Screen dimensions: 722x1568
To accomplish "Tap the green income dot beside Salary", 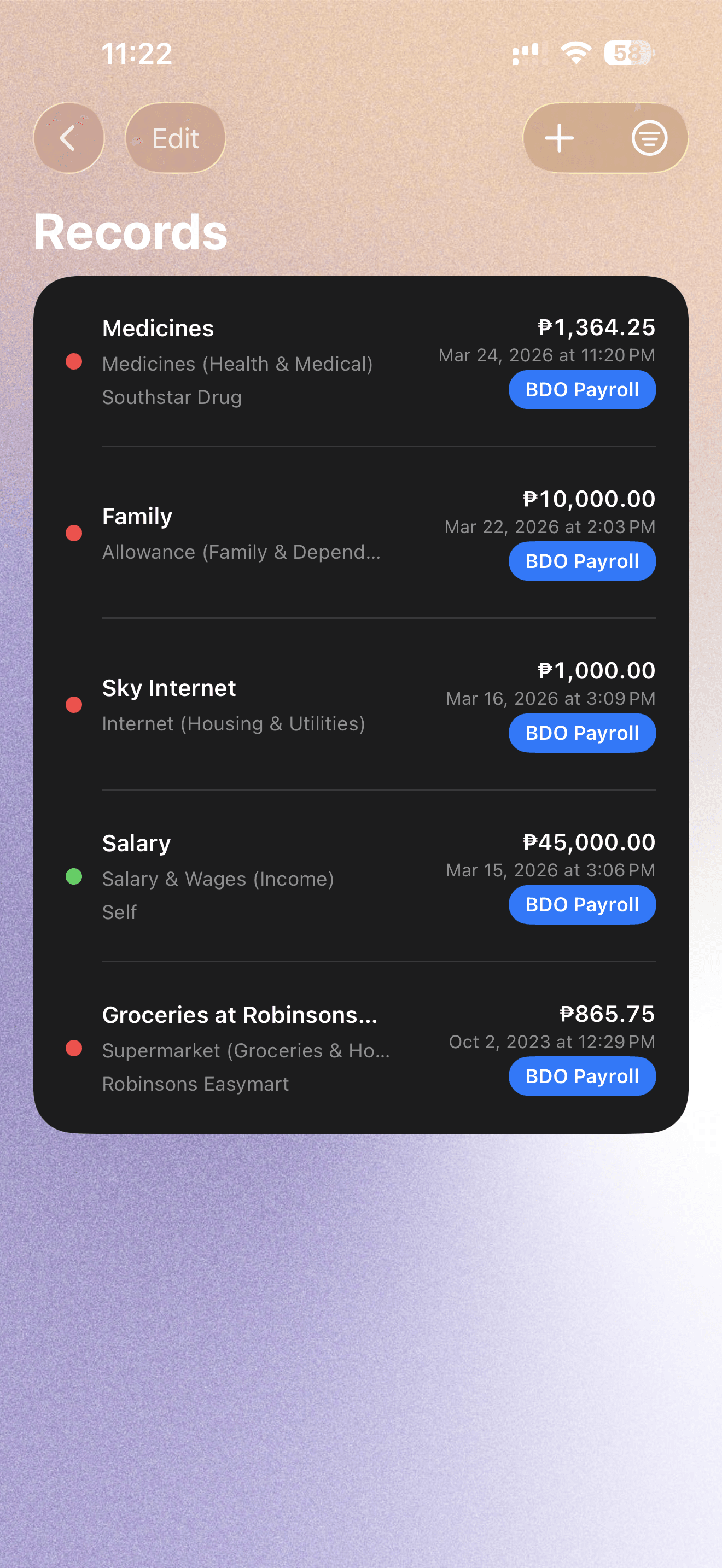I will pyautogui.click(x=74, y=877).
